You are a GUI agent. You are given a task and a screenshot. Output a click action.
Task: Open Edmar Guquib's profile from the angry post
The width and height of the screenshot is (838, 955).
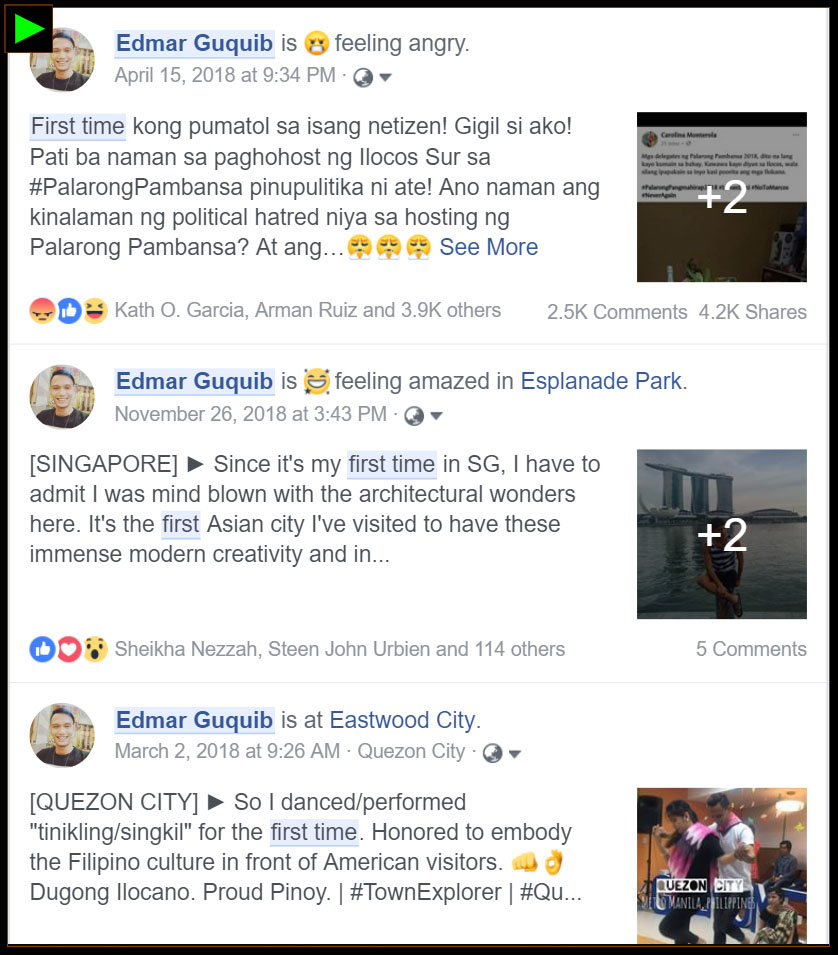tap(194, 44)
